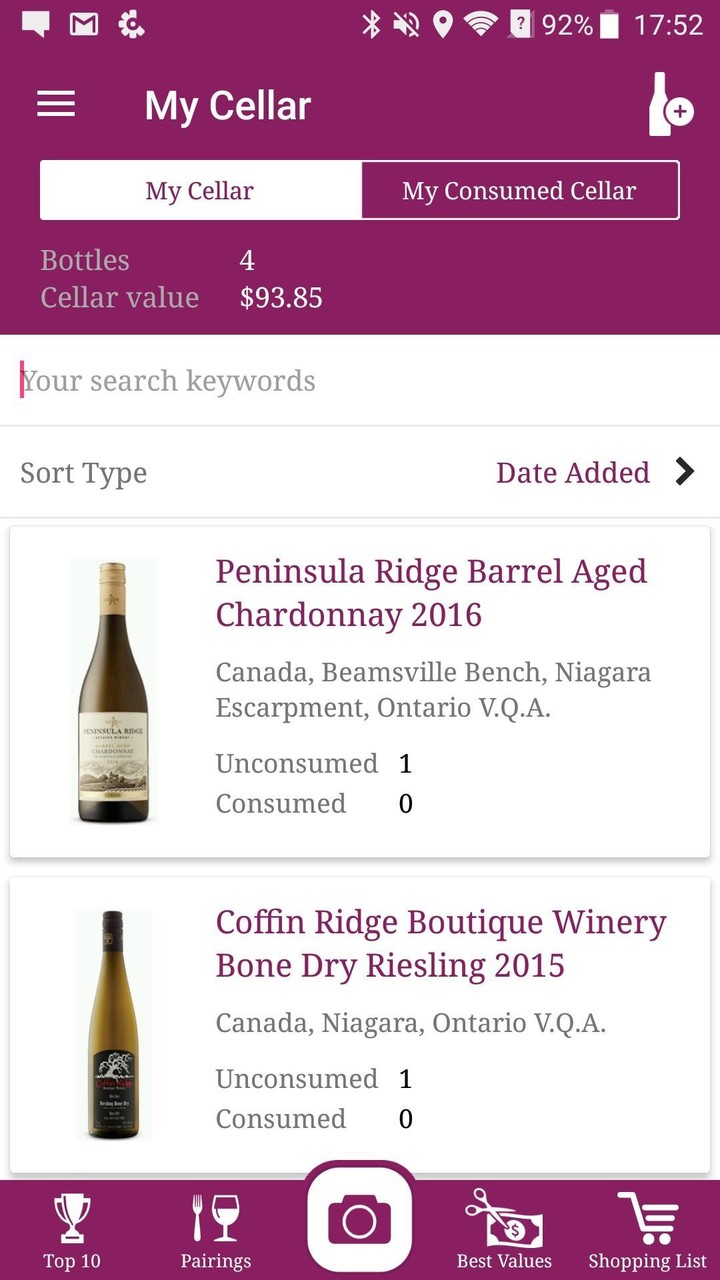This screenshot has height=1280, width=720.
Task: Switch to the My Consumed Cellar tab
Action: tap(518, 190)
